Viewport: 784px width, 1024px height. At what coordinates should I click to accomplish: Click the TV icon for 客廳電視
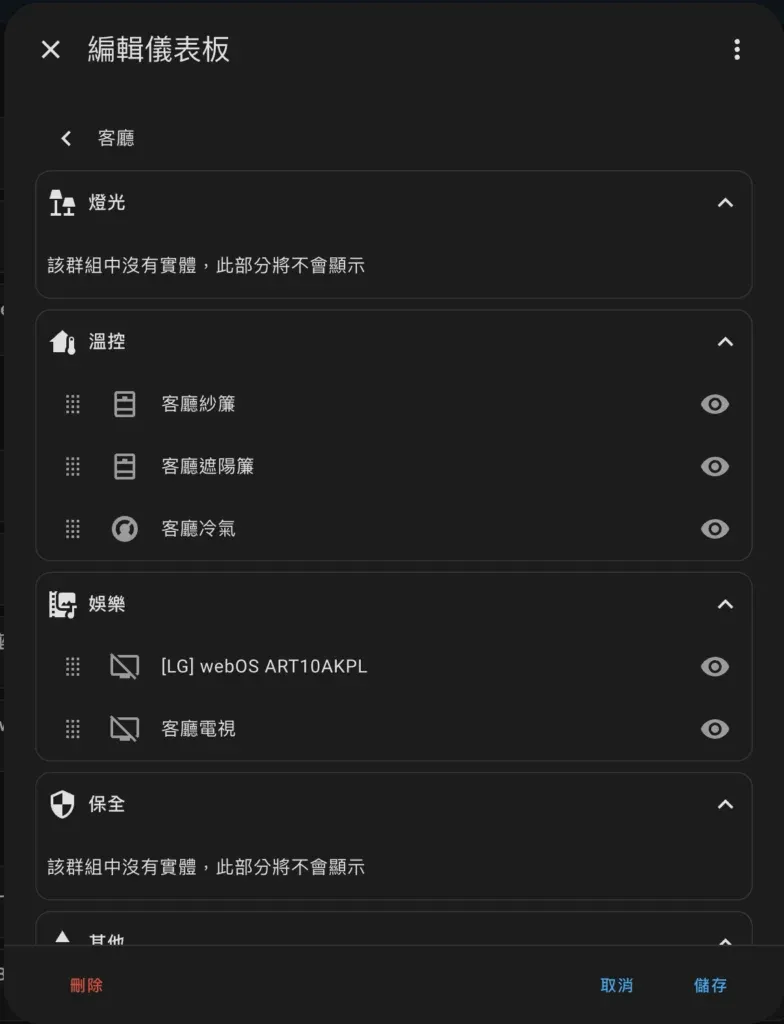click(124, 729)
